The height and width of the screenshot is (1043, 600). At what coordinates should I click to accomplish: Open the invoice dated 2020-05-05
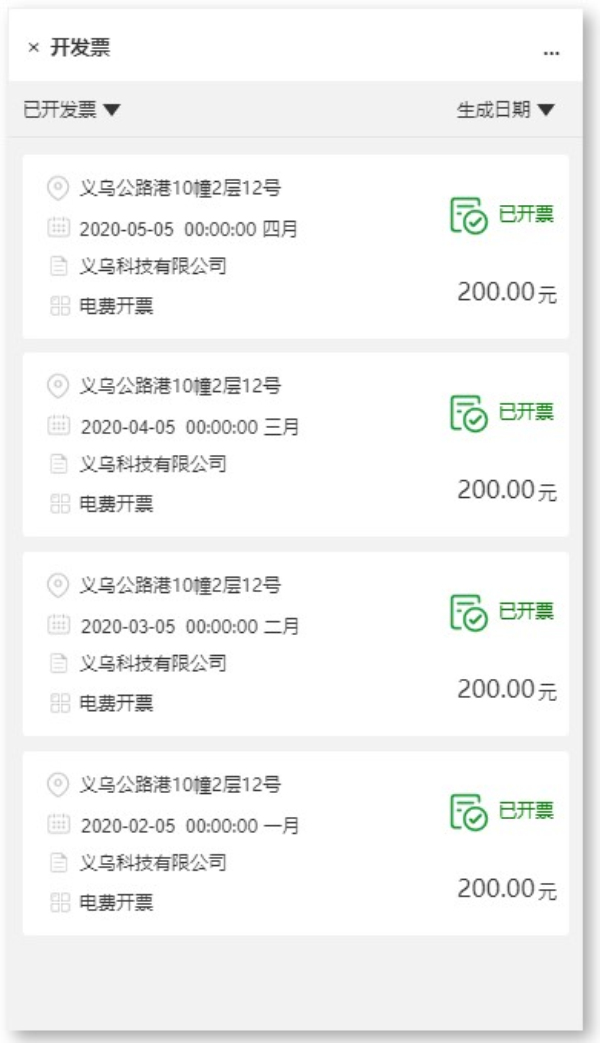pos(295,246)
